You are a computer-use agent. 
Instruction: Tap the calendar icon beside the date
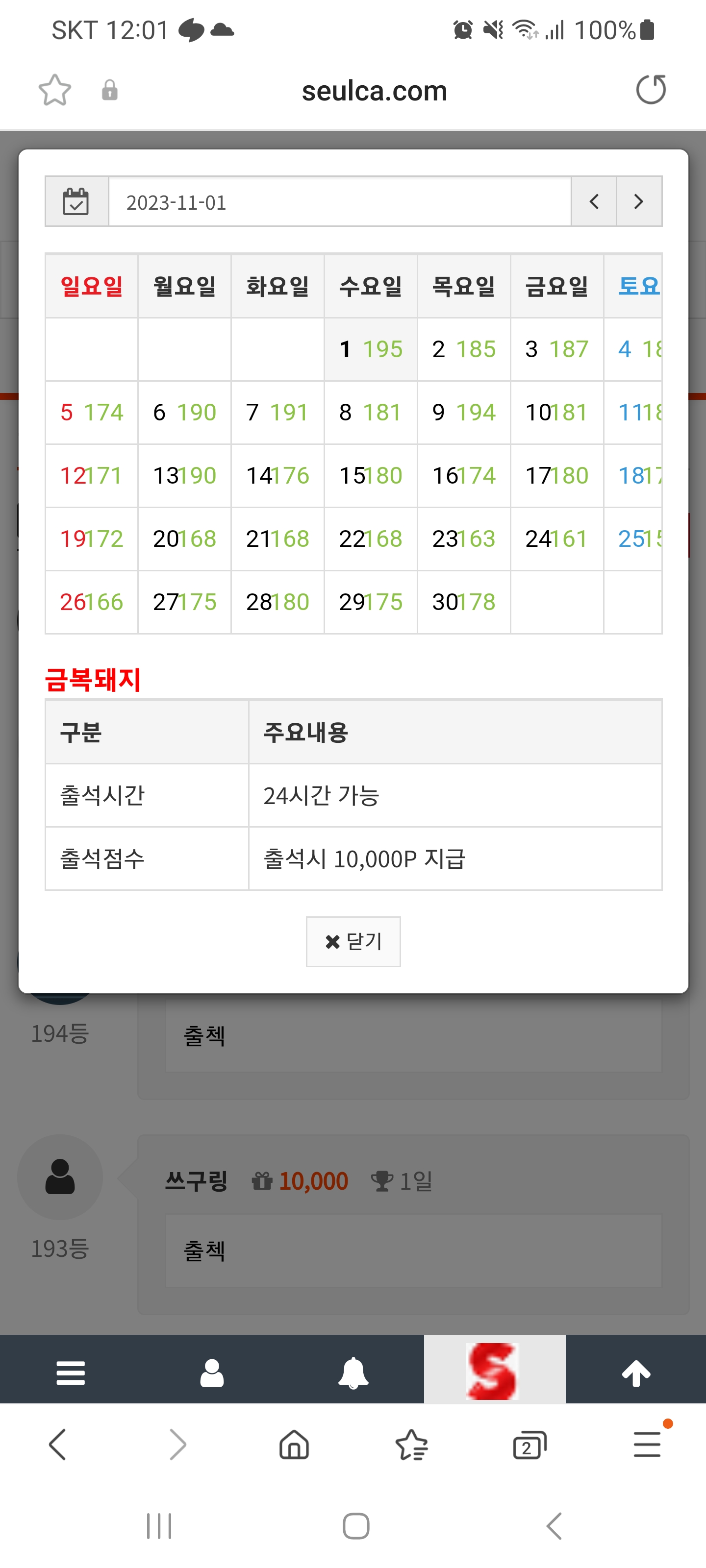point(77,201)
